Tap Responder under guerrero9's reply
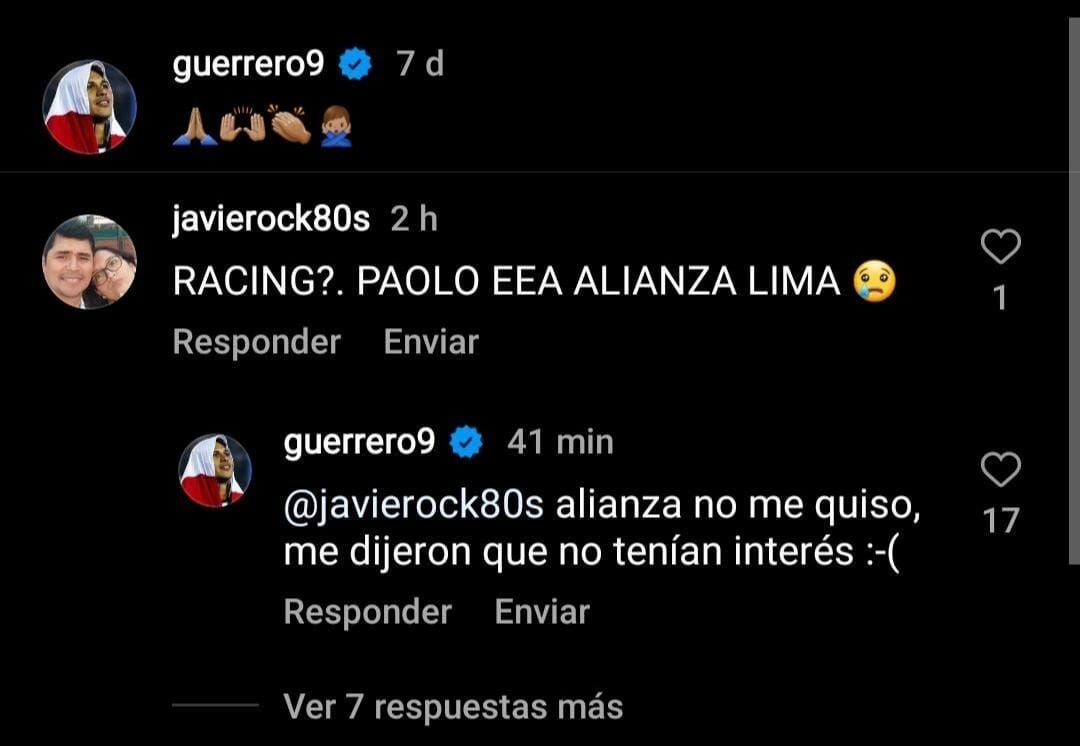This screenshot has height=746, width=1080. coord(367,612)
